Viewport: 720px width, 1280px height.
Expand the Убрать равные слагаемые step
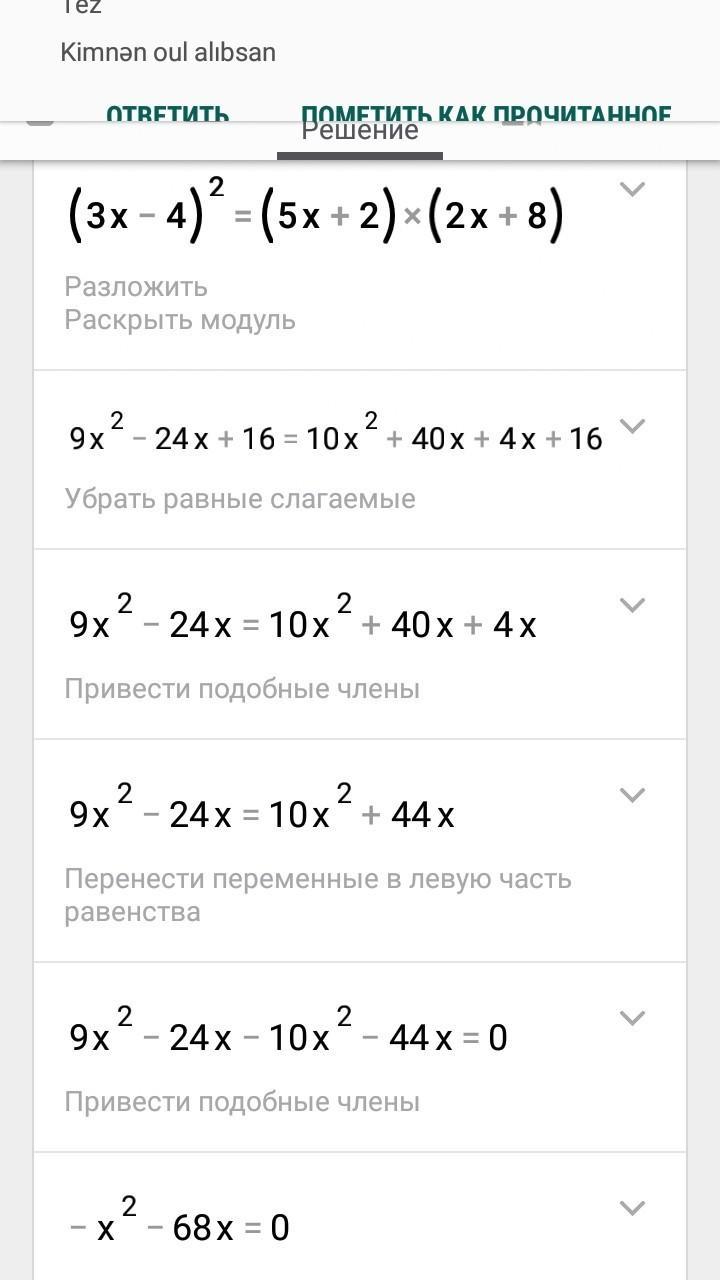click(x=632, y=426)
